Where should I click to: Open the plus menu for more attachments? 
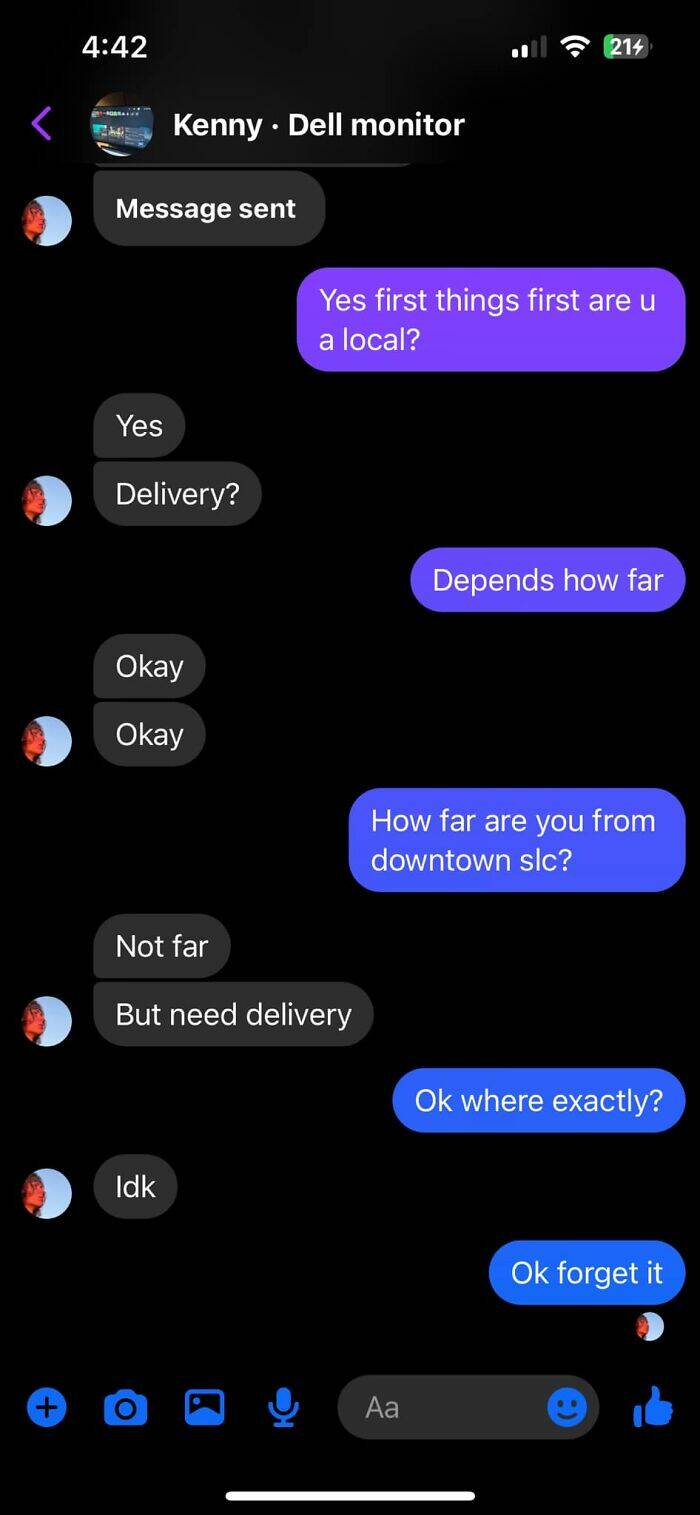46,1408
